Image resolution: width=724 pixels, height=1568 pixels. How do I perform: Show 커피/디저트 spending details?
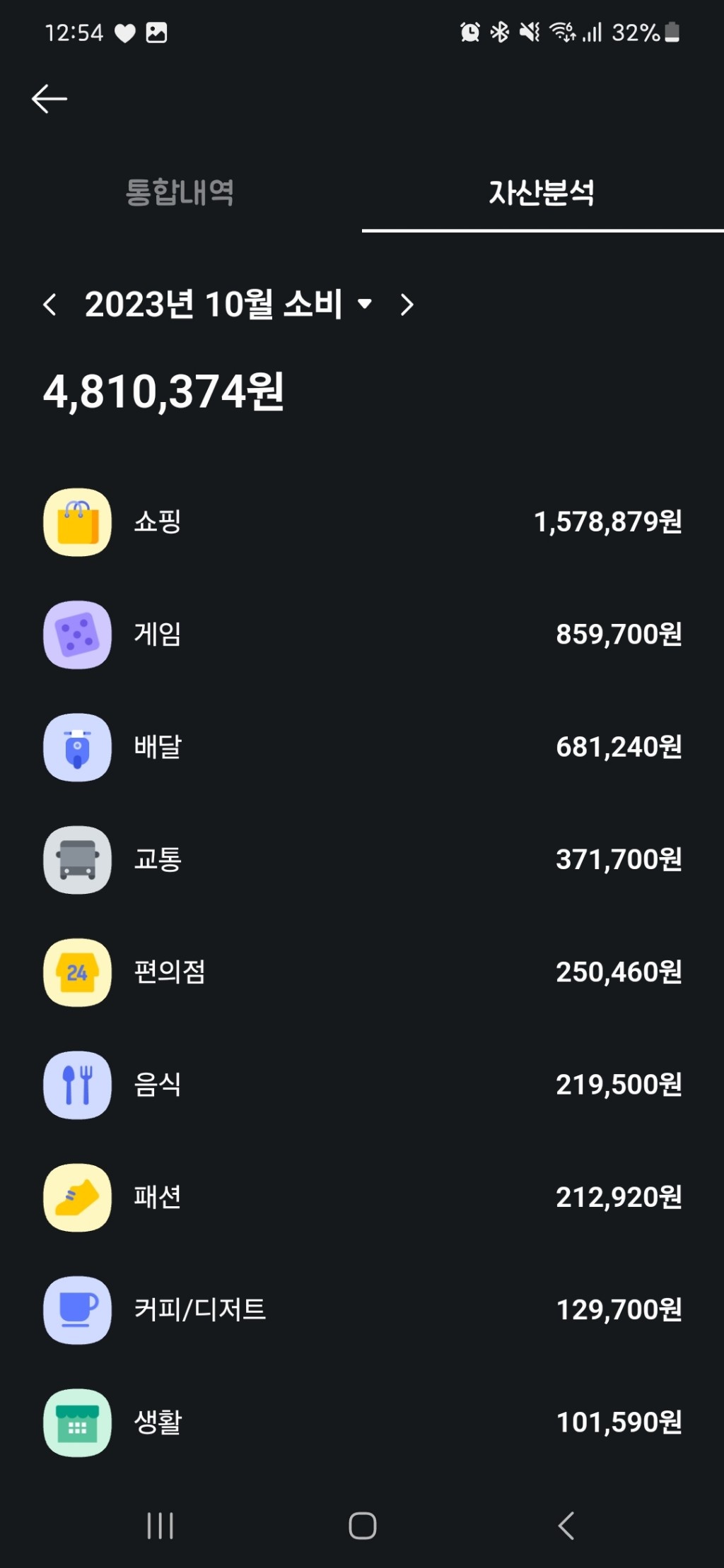point(362,1309)
